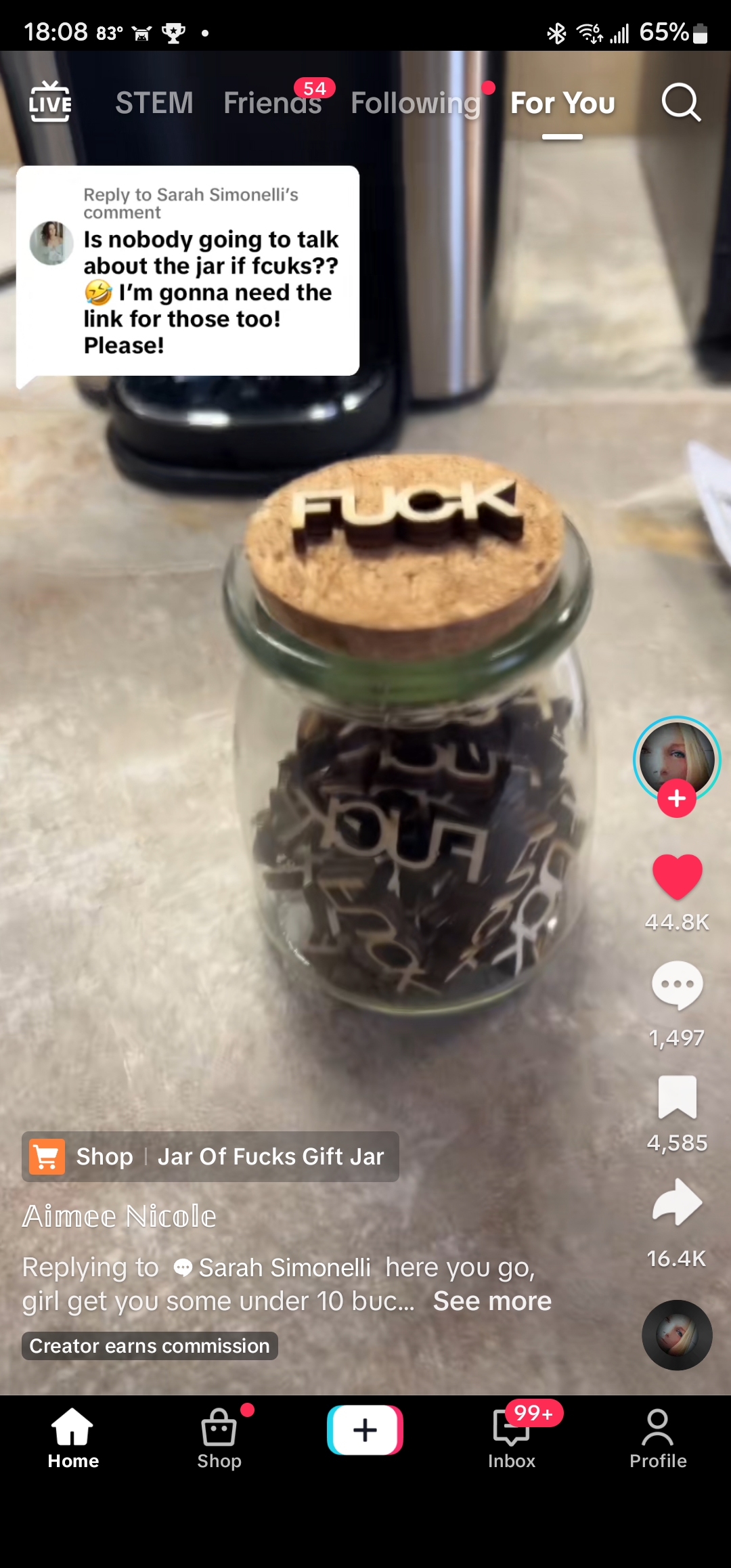Viewport: 731px width, 1568px height.
Task: Switch to the STEM feed
Action: click(154, 103)
